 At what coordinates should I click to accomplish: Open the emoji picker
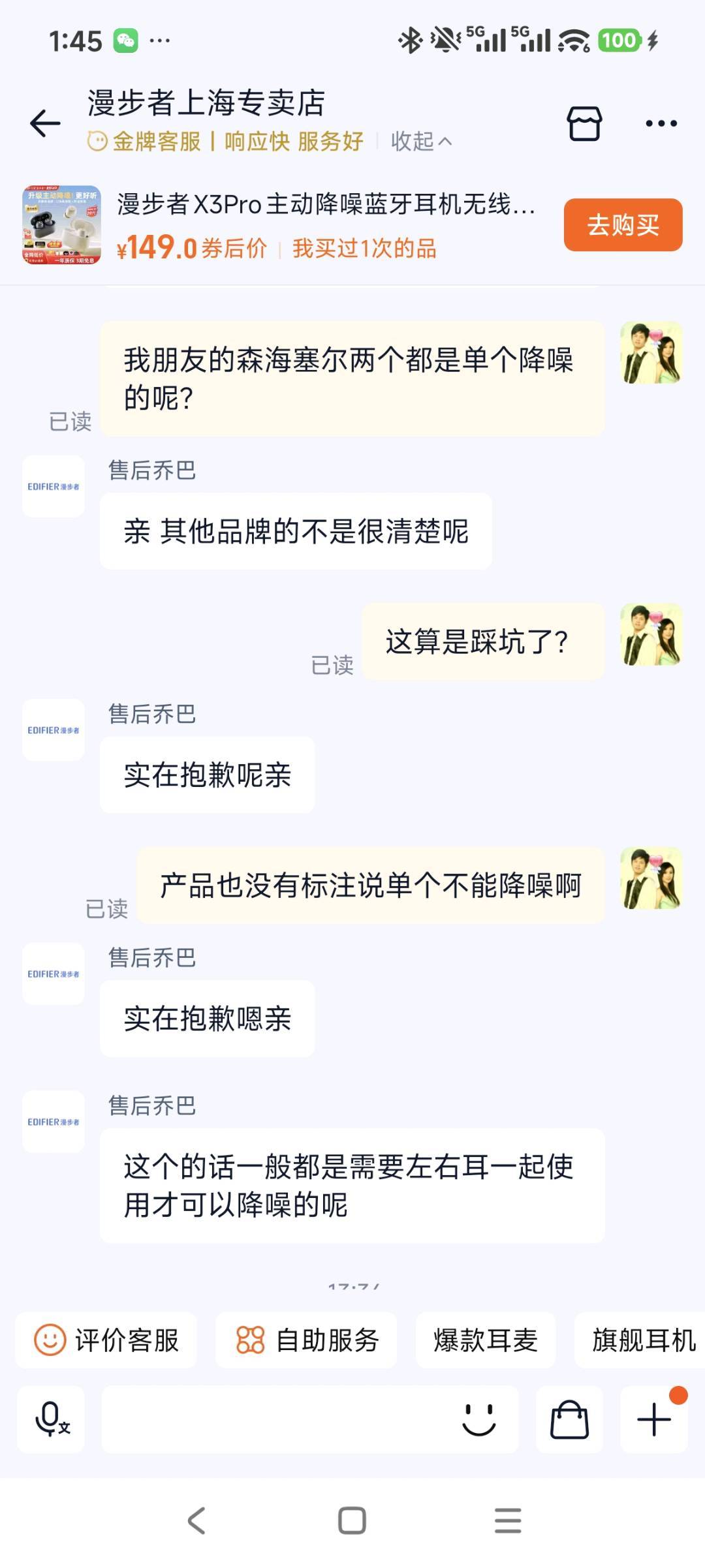(478, 1419)
